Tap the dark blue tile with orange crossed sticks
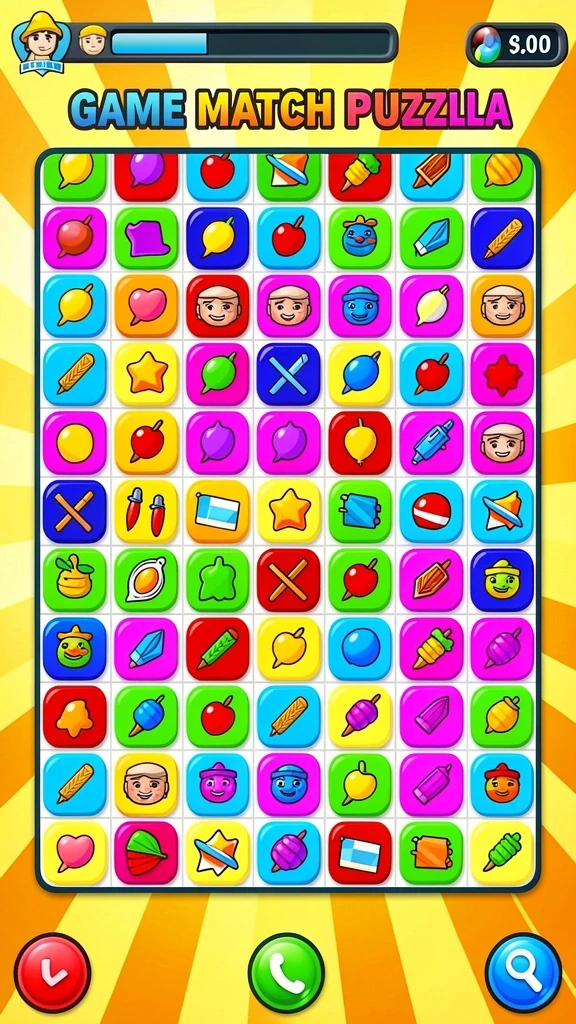Viewport: 576px width, 1024px height. [x=74, y=511]
